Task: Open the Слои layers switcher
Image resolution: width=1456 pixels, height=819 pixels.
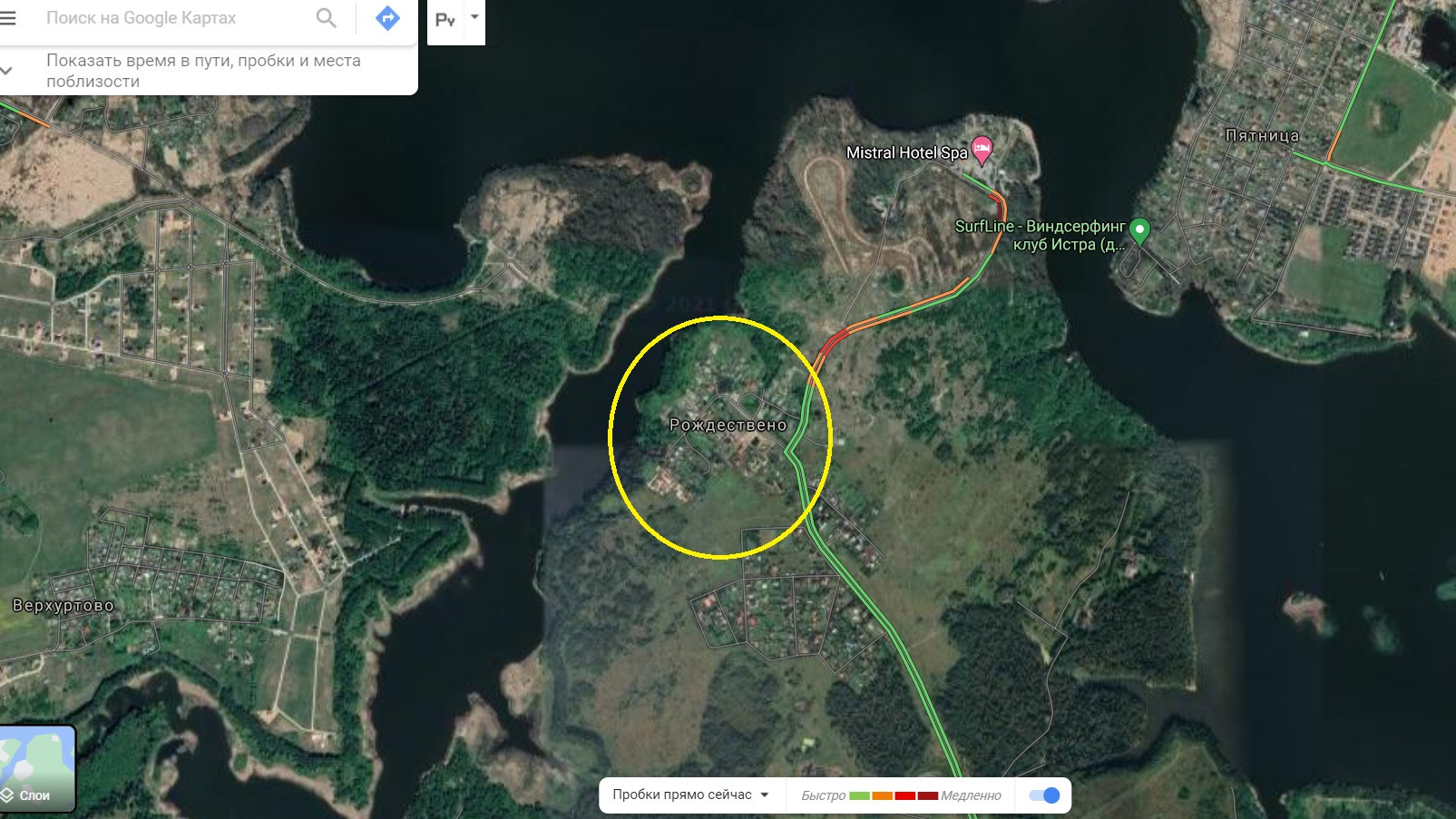Action: pos(36,768)
